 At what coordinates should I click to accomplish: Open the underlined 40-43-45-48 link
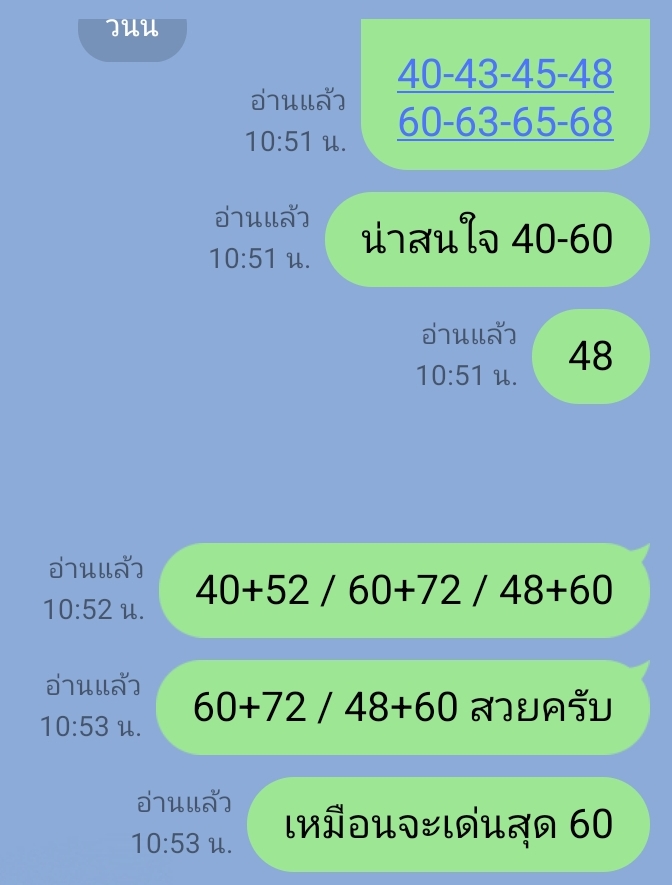(x=505, y=73)
